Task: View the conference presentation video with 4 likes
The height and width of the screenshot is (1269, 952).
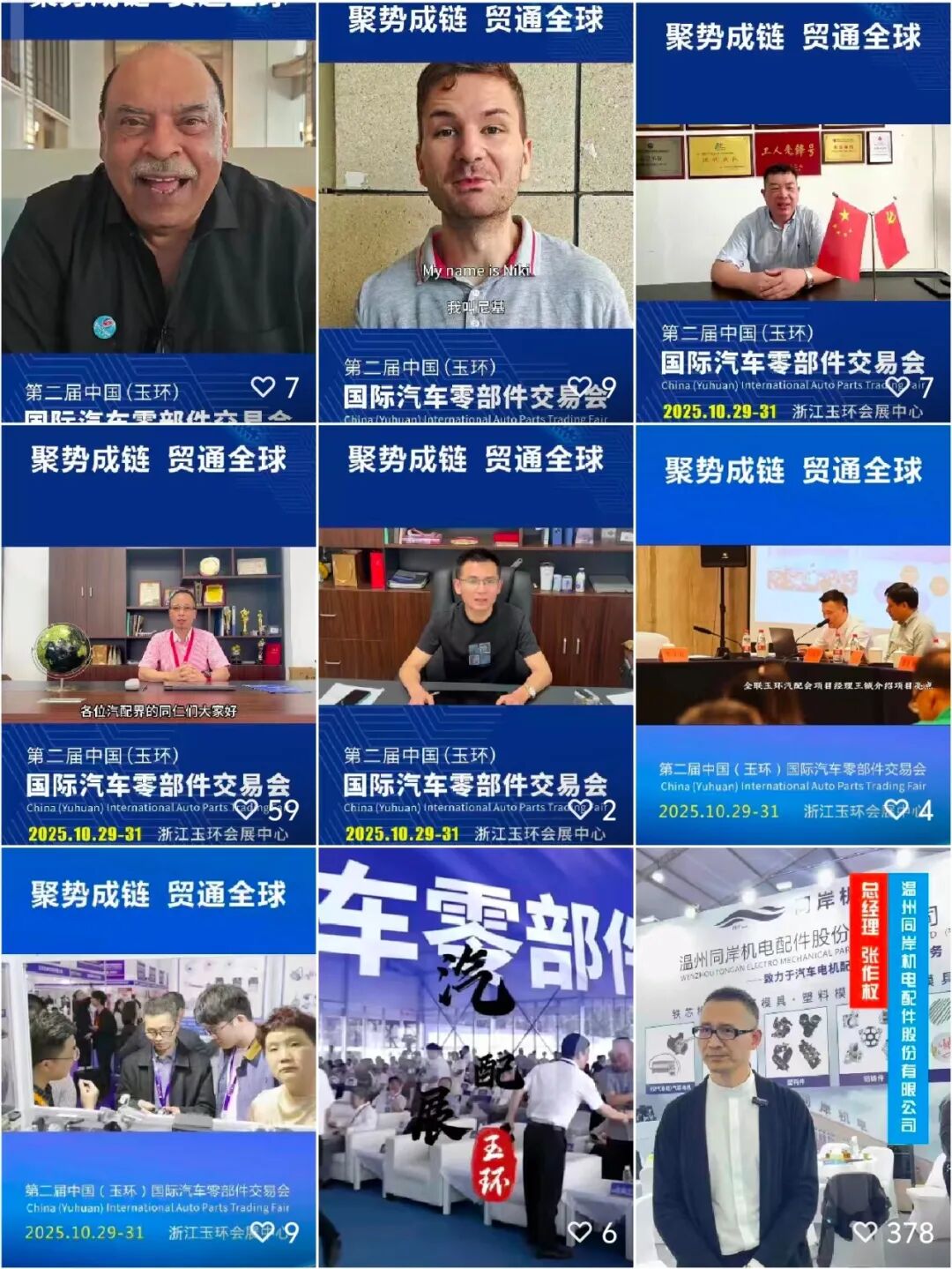Action: [793, 635]
